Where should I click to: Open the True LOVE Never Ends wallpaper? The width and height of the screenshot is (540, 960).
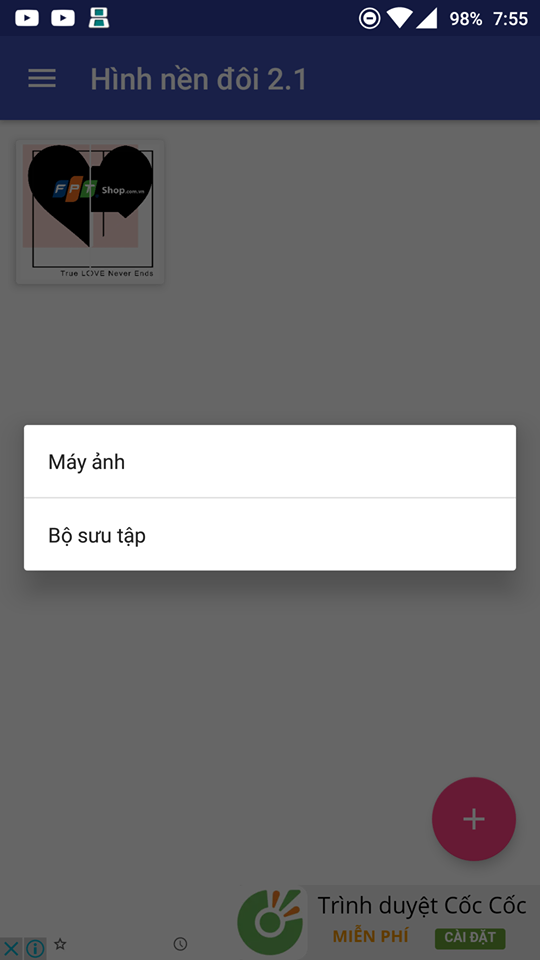tap(90, 211)
